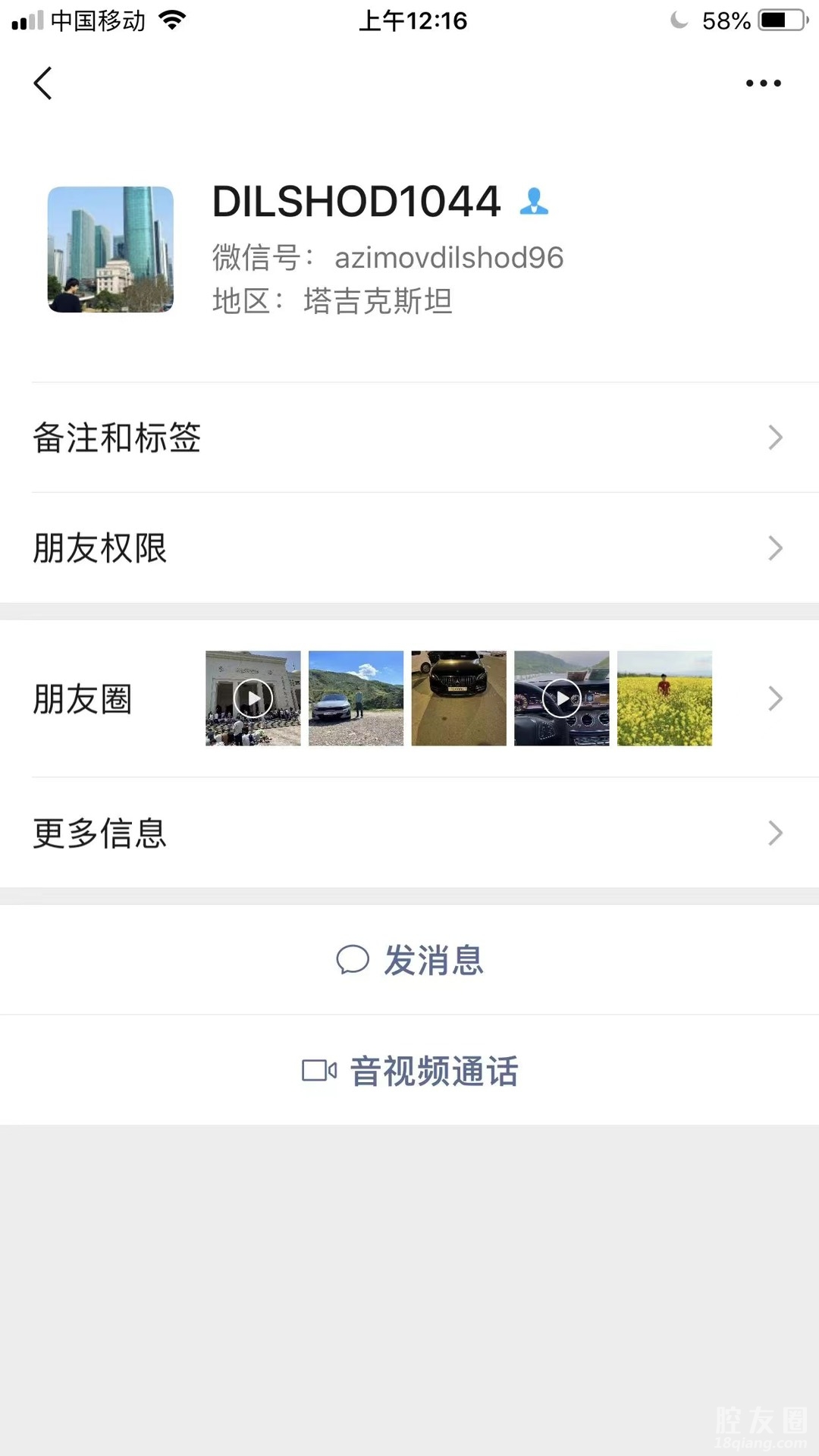This screenshot has height=1456, width=819.
Task: Open 朋友权限 settings
Action: tap(409, 548)
